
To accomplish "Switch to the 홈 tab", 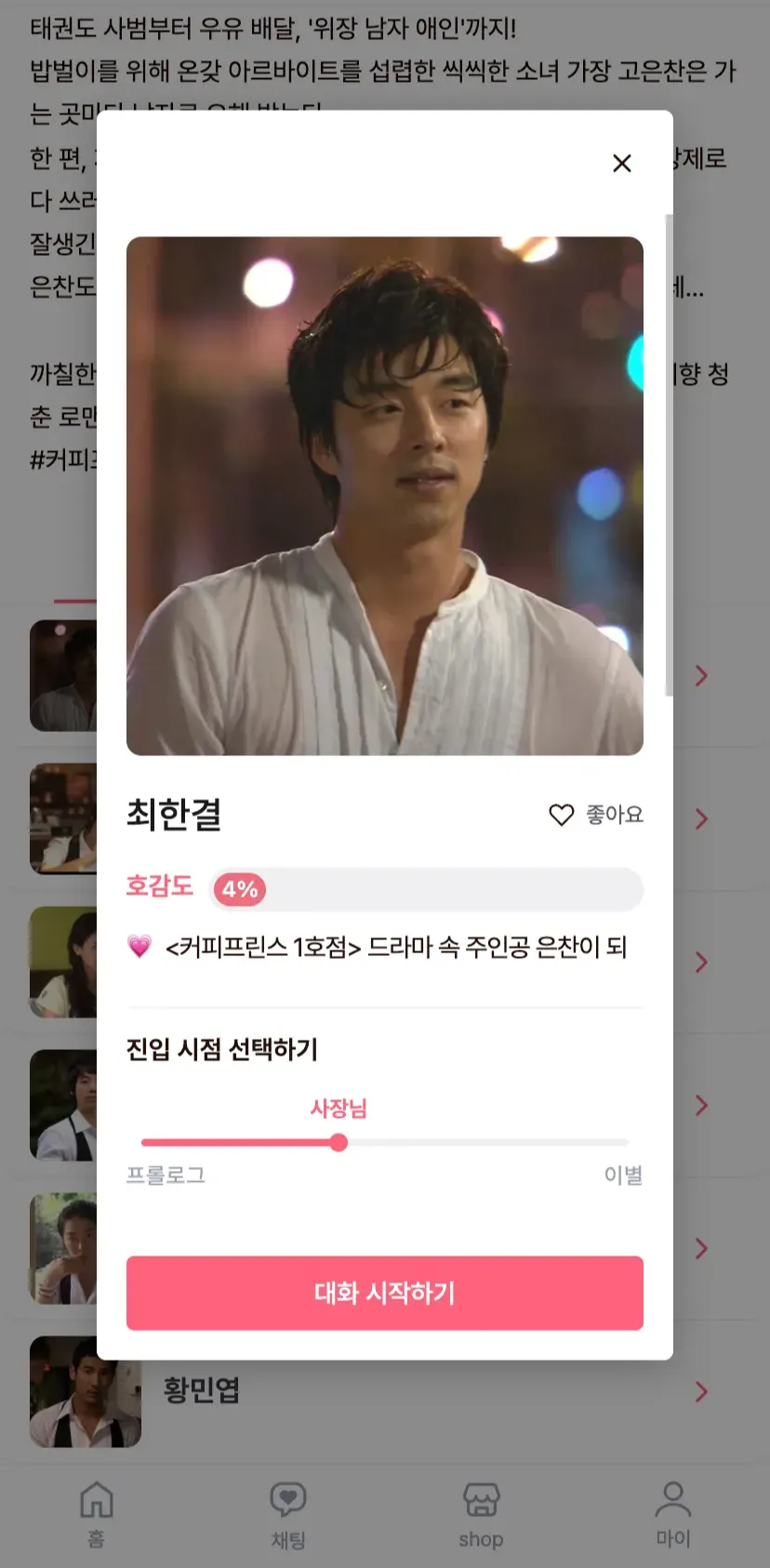I will tap(96, 1514).
